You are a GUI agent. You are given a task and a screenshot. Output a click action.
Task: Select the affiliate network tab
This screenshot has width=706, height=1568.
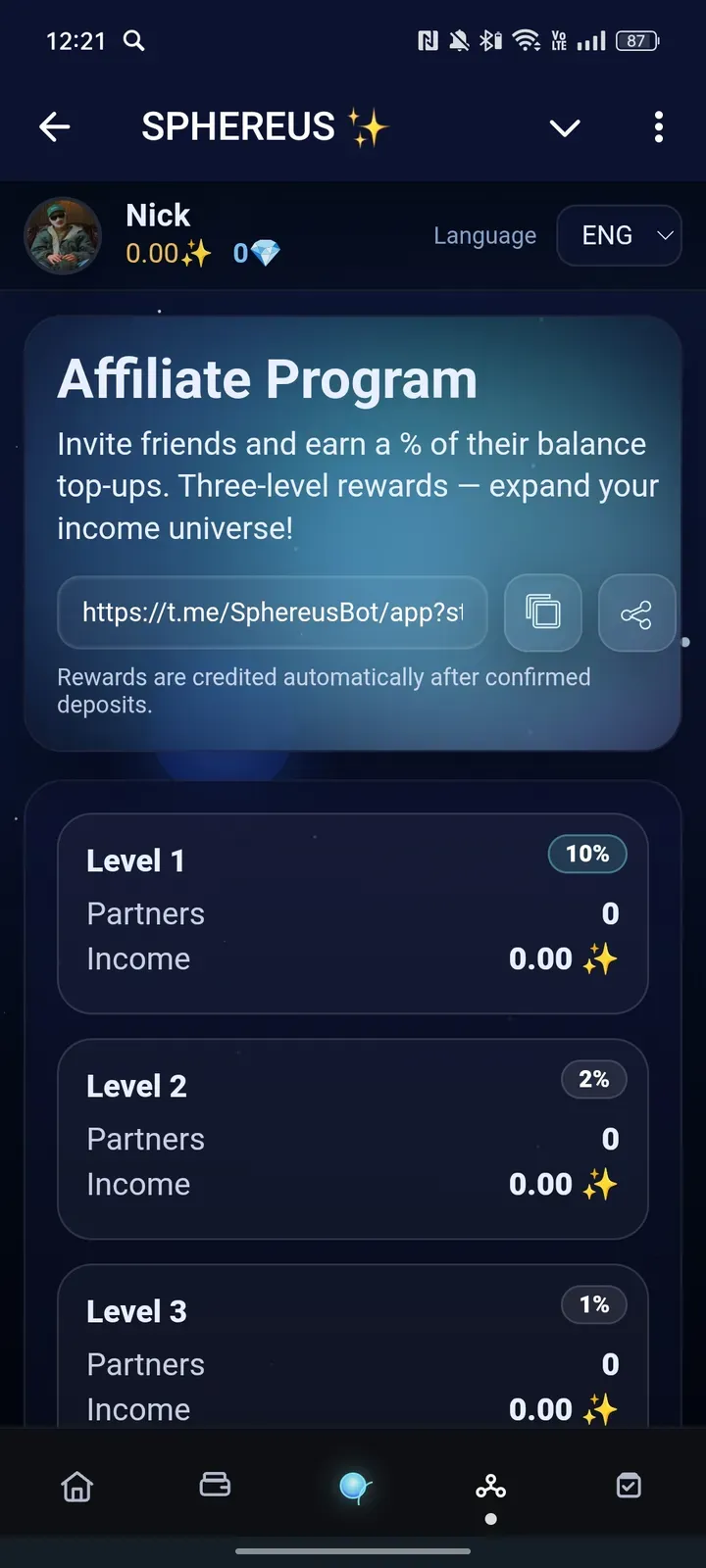click(x=490, y=1488)
